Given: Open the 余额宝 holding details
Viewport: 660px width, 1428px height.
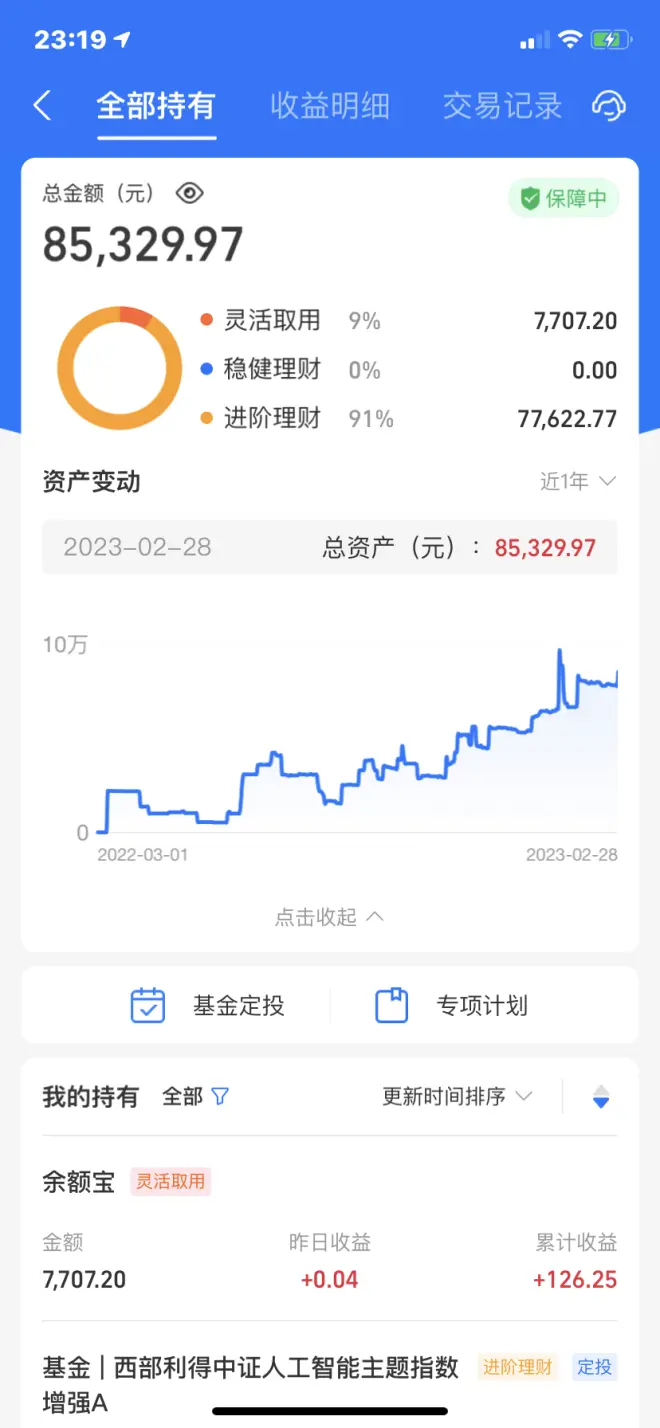Looking at the screenshot, I should [329, 1230].
